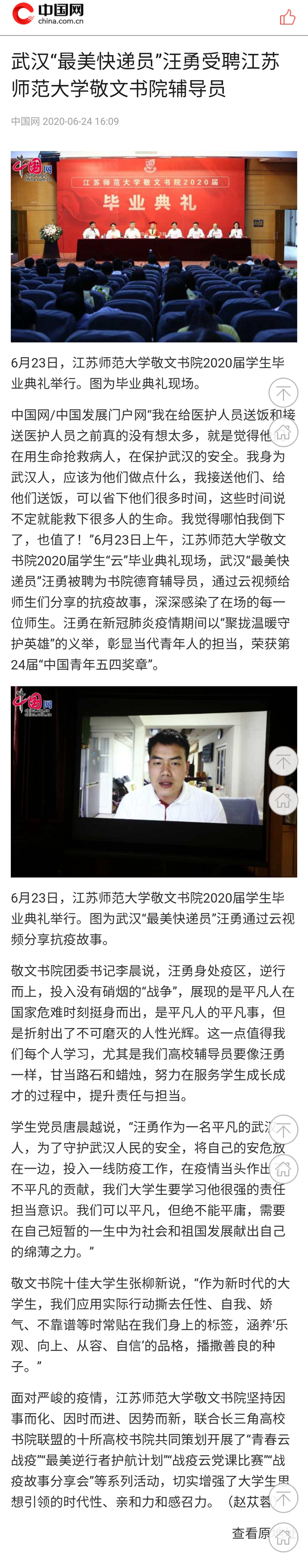Viewport: 308px width, 1568px height.
Task: Open the 毕业典礼 graduation ceremony photo
Action: click(154, 246)
